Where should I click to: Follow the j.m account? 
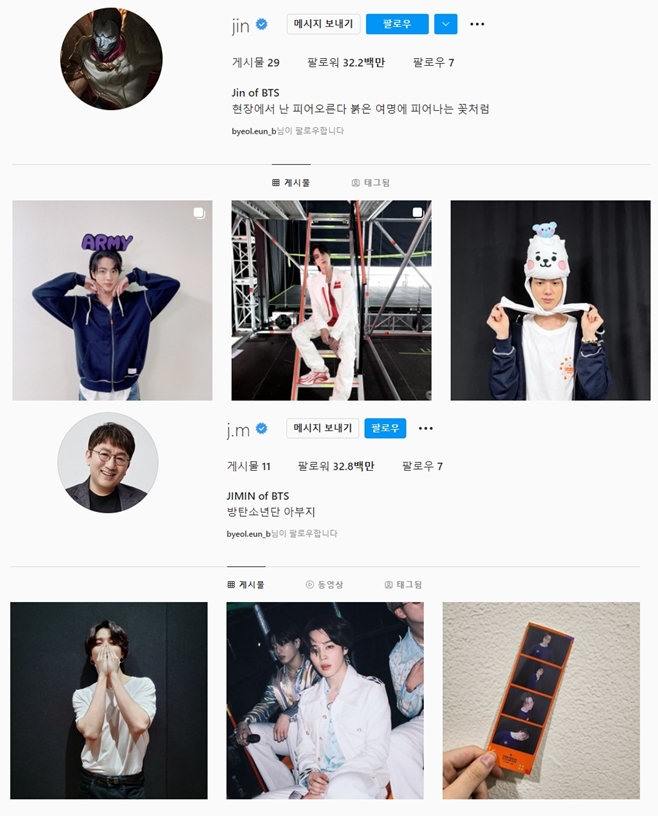385,428
